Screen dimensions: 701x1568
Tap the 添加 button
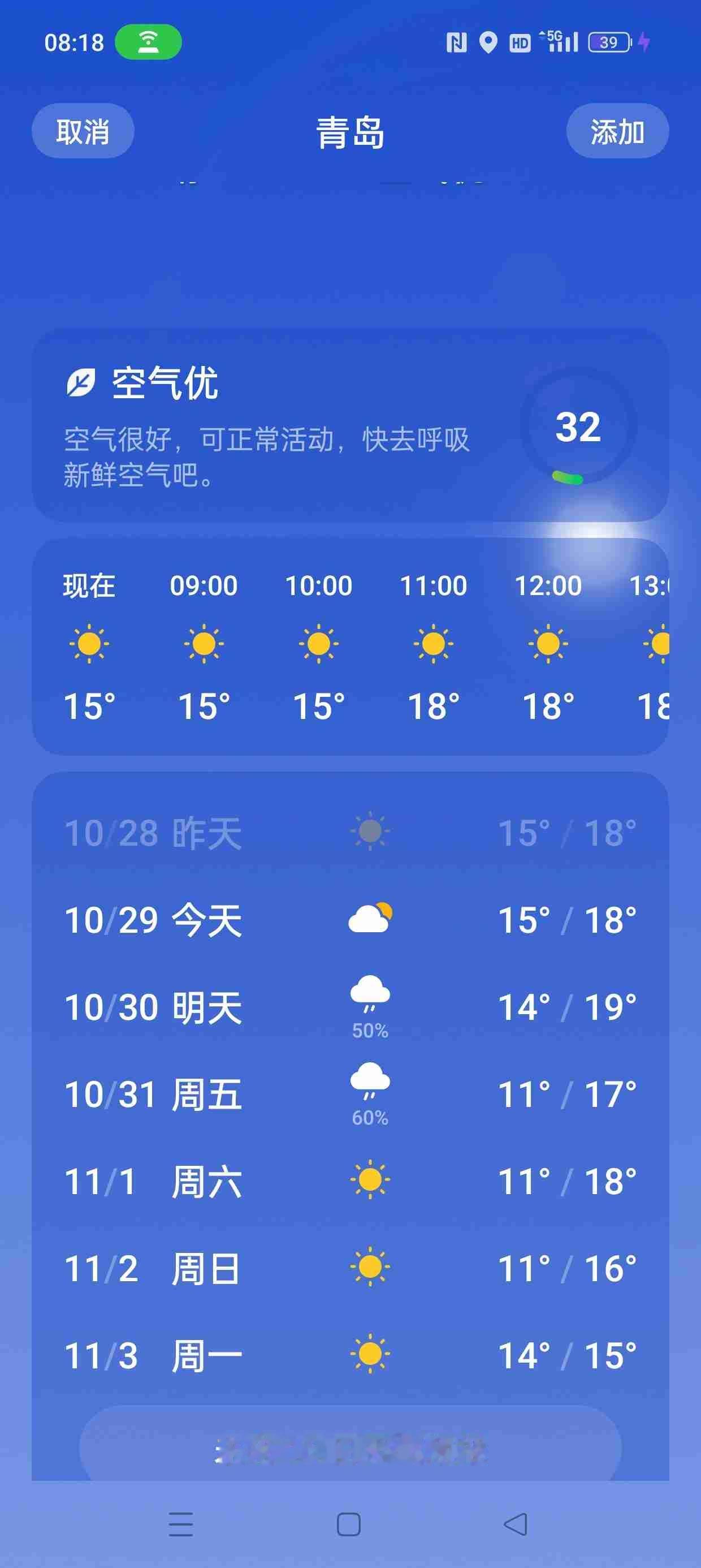(x=618, y=131)
